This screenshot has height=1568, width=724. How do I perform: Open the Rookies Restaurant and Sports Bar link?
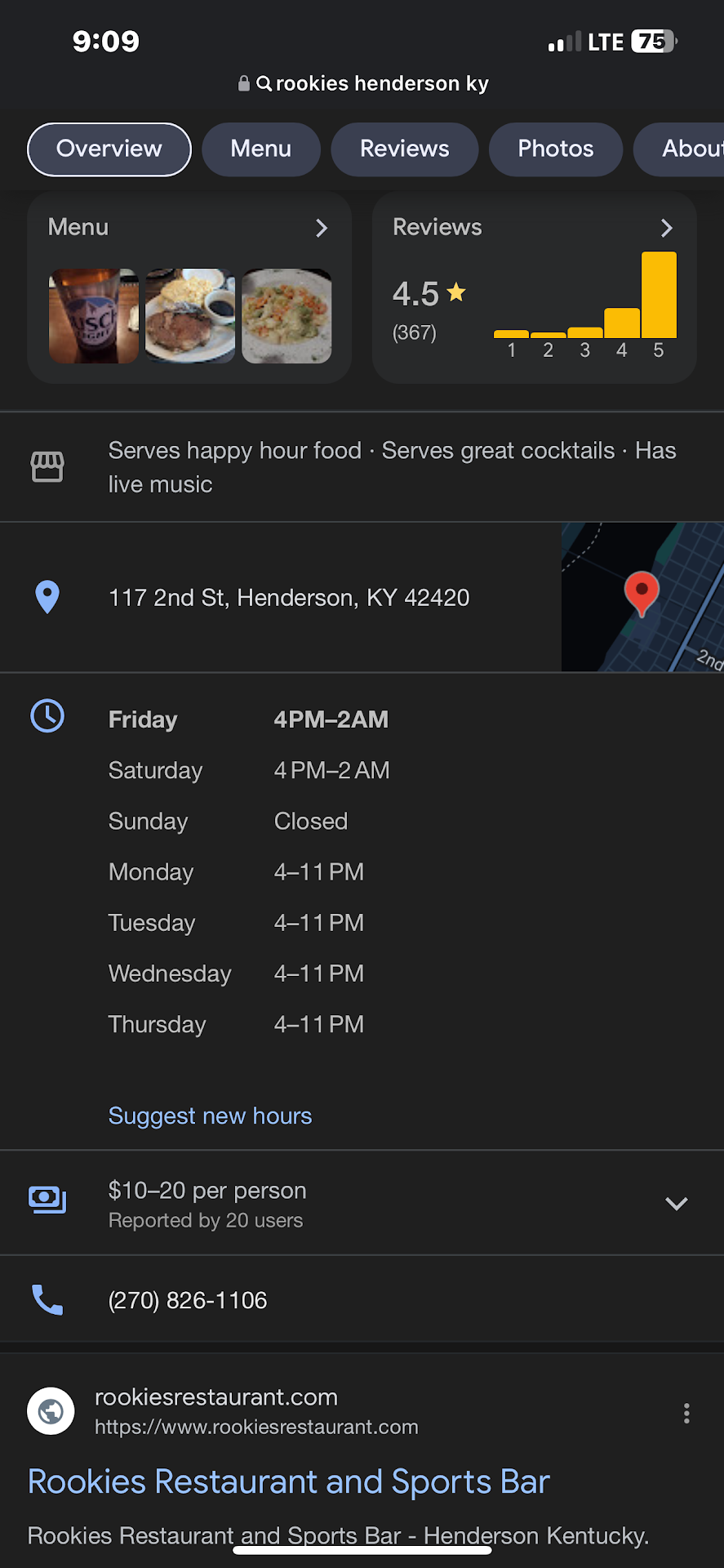289,1481
